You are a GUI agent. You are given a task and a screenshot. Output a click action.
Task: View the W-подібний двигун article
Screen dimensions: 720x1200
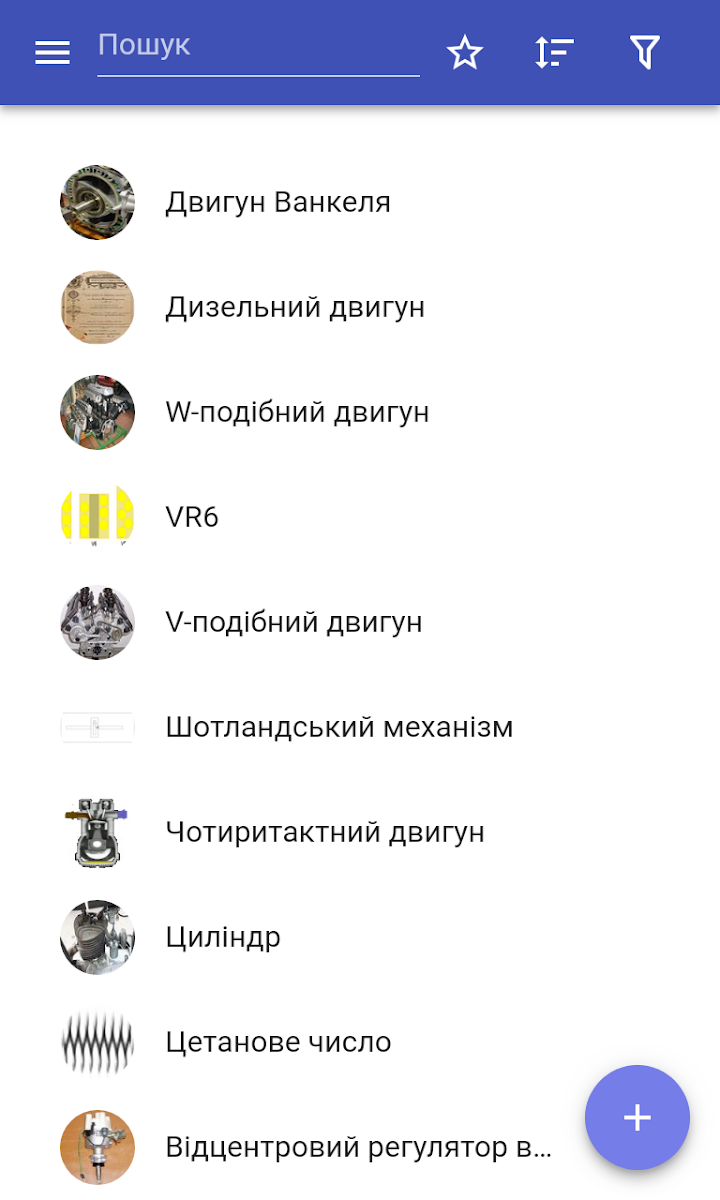click(x=297, y=412)
